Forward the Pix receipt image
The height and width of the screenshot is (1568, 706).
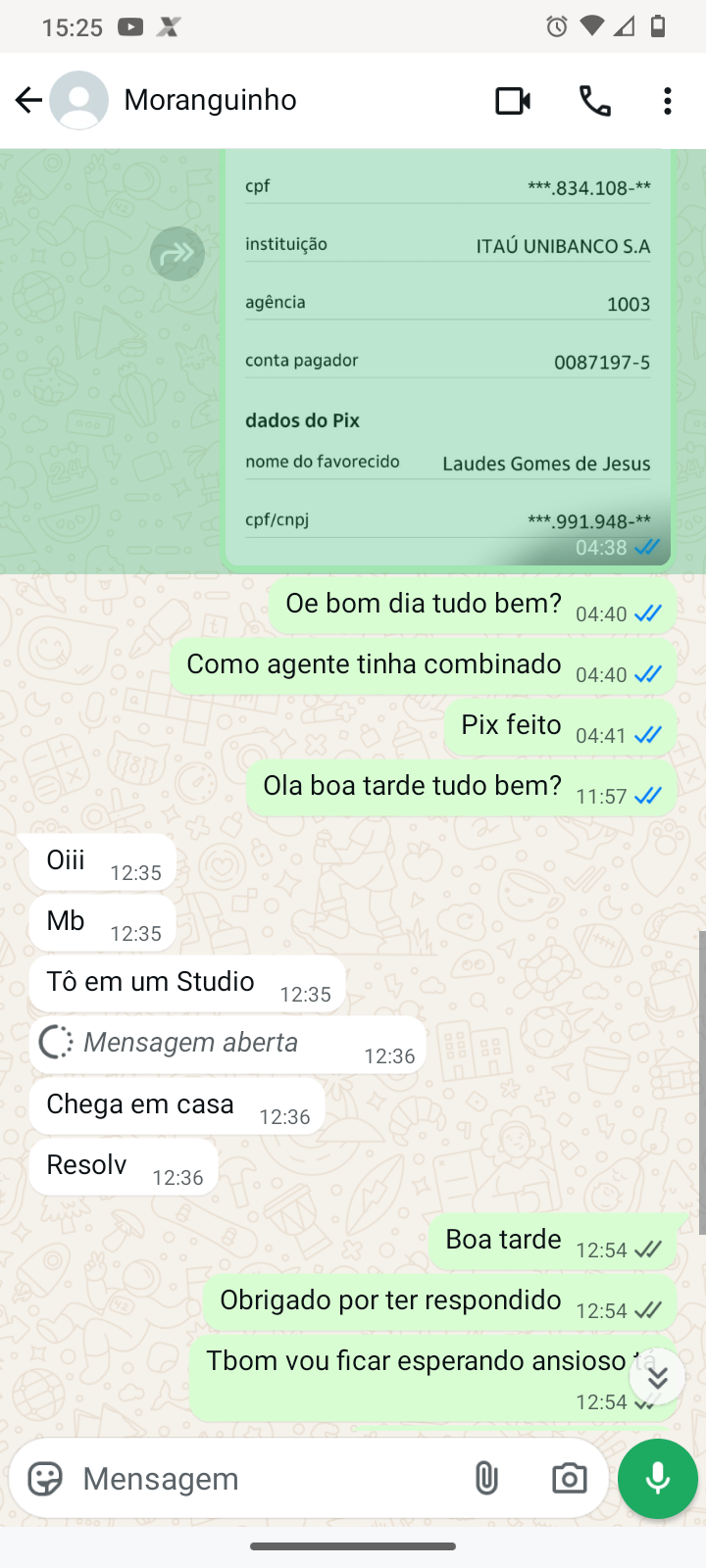point(176,254)
